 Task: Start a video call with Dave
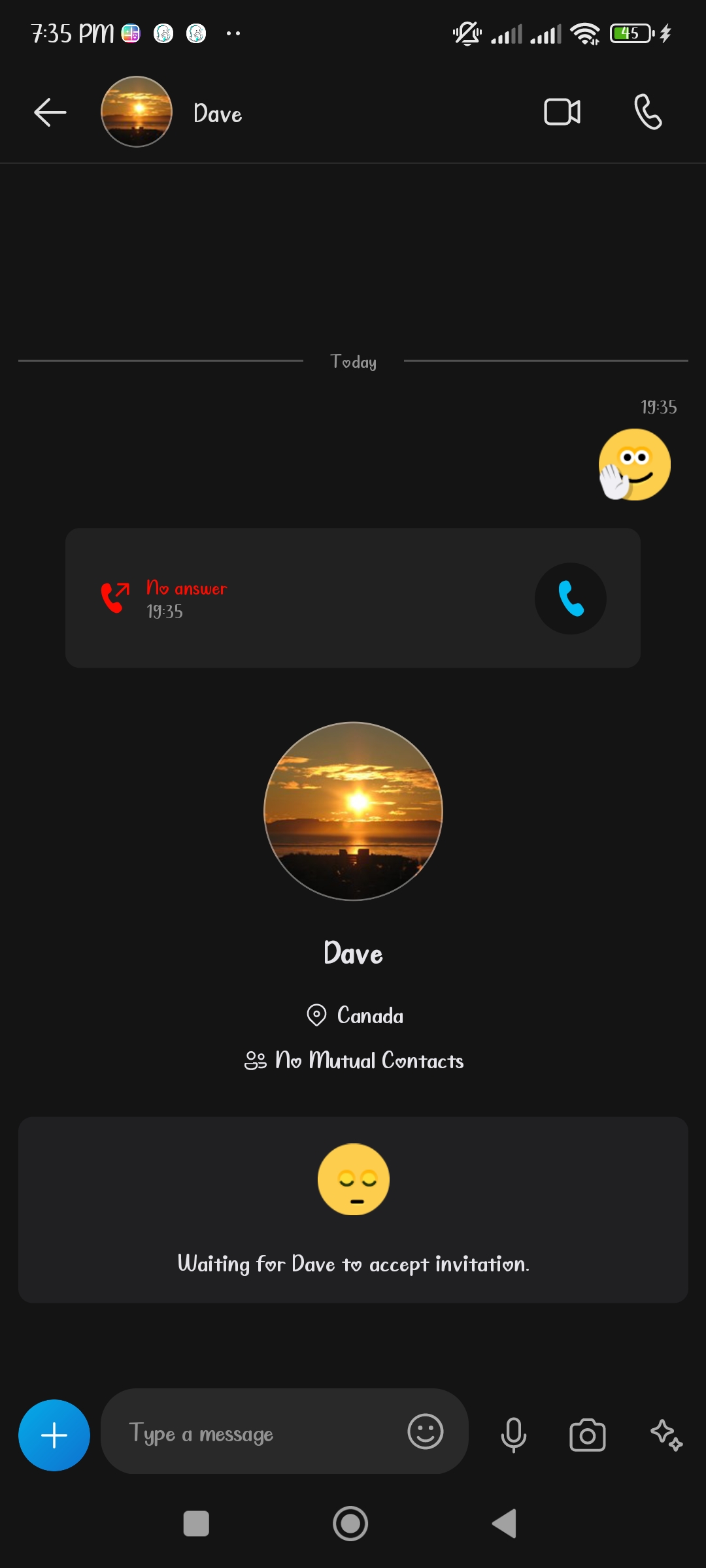562,112
